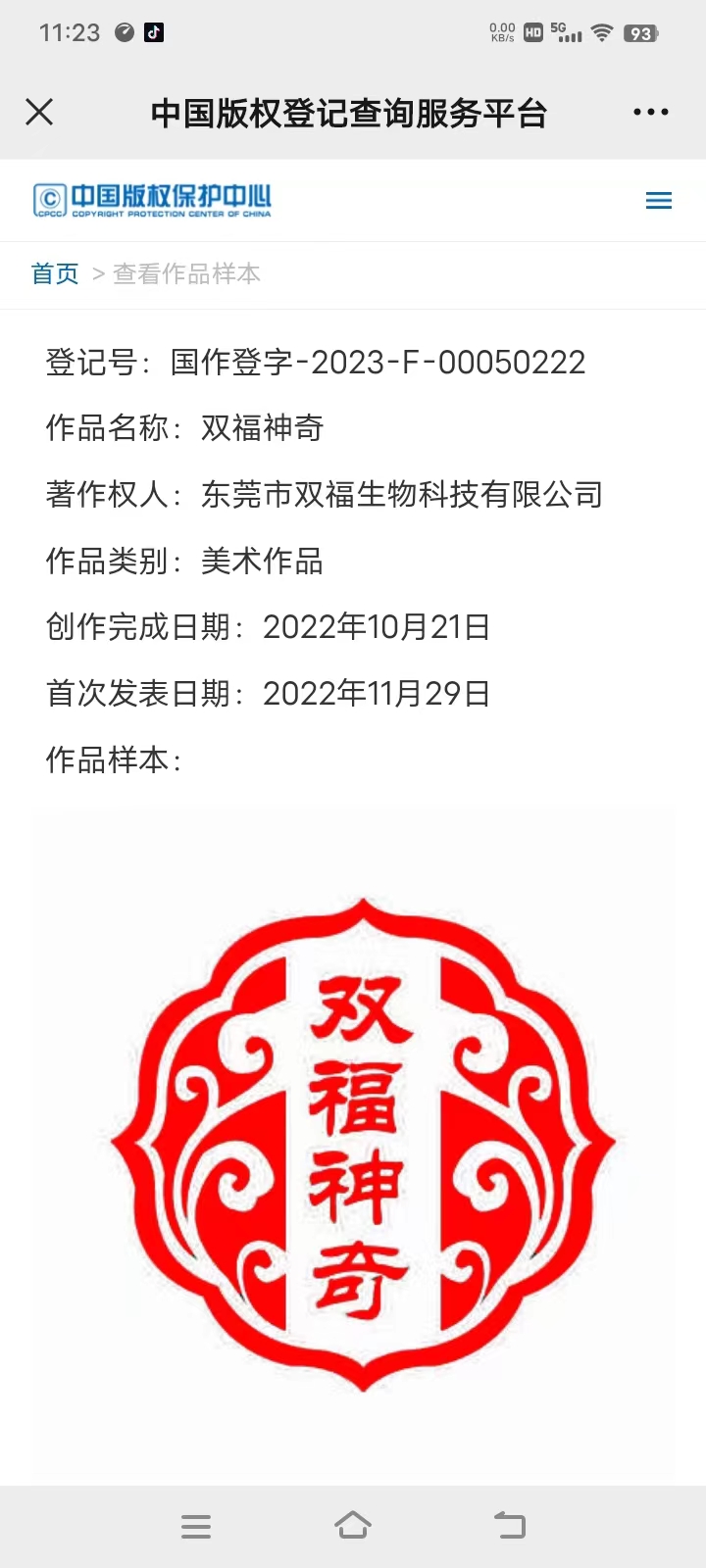706x1568 pixels.
Task: Close the copyright registration query page
Action: [39, 113]
